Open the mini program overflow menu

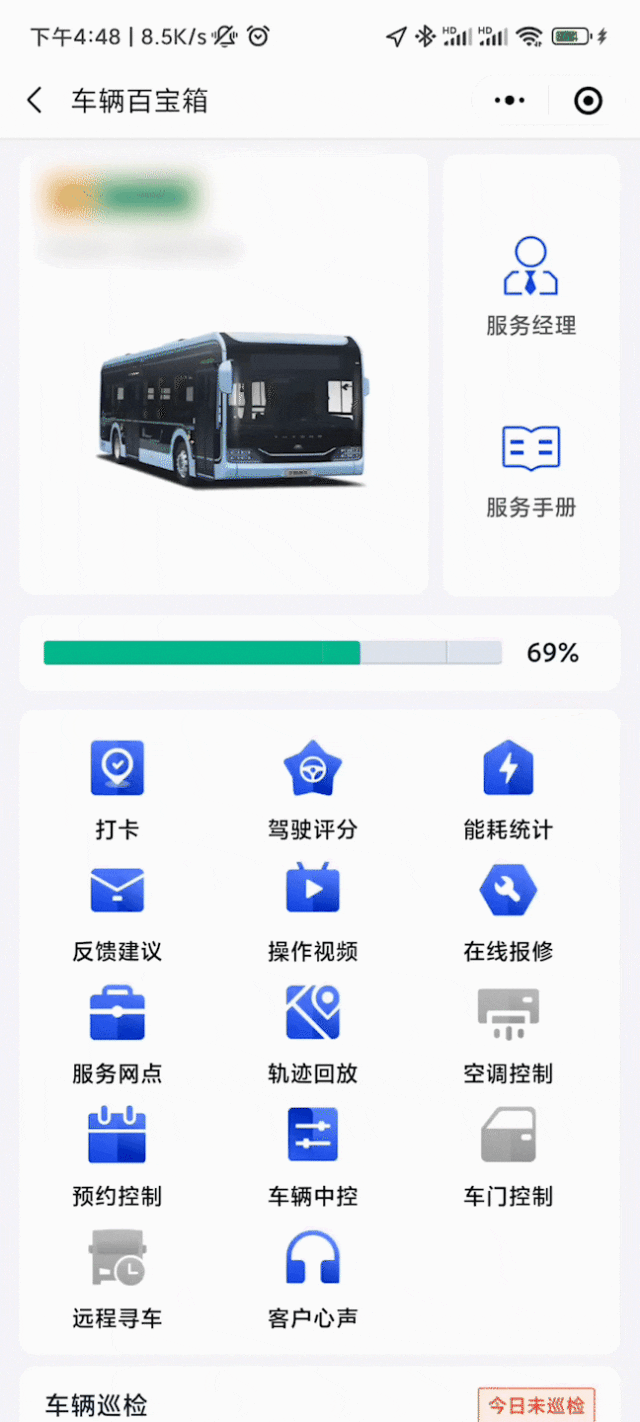[510, 100]
